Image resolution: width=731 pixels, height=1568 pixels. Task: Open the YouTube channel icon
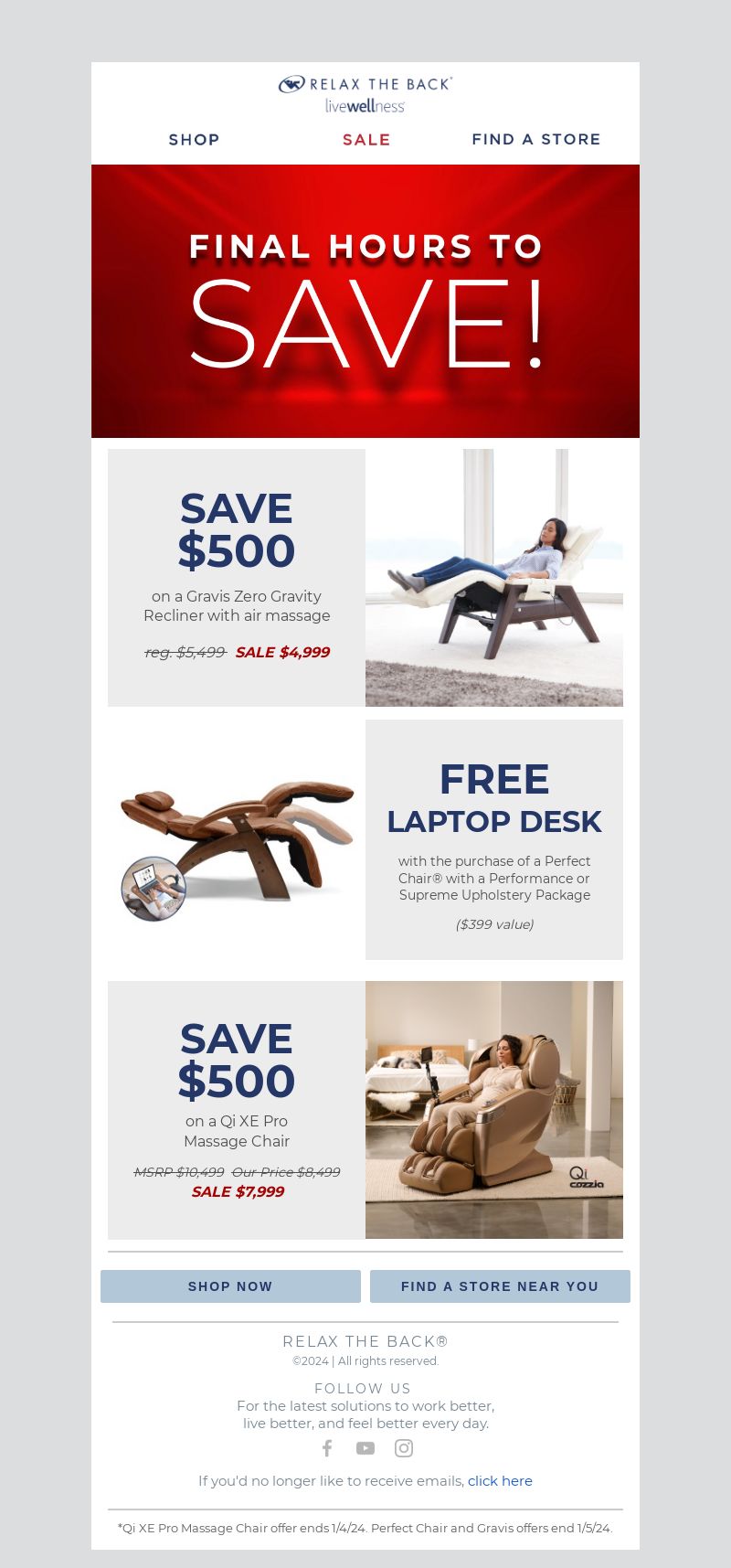click(365, 1448)
